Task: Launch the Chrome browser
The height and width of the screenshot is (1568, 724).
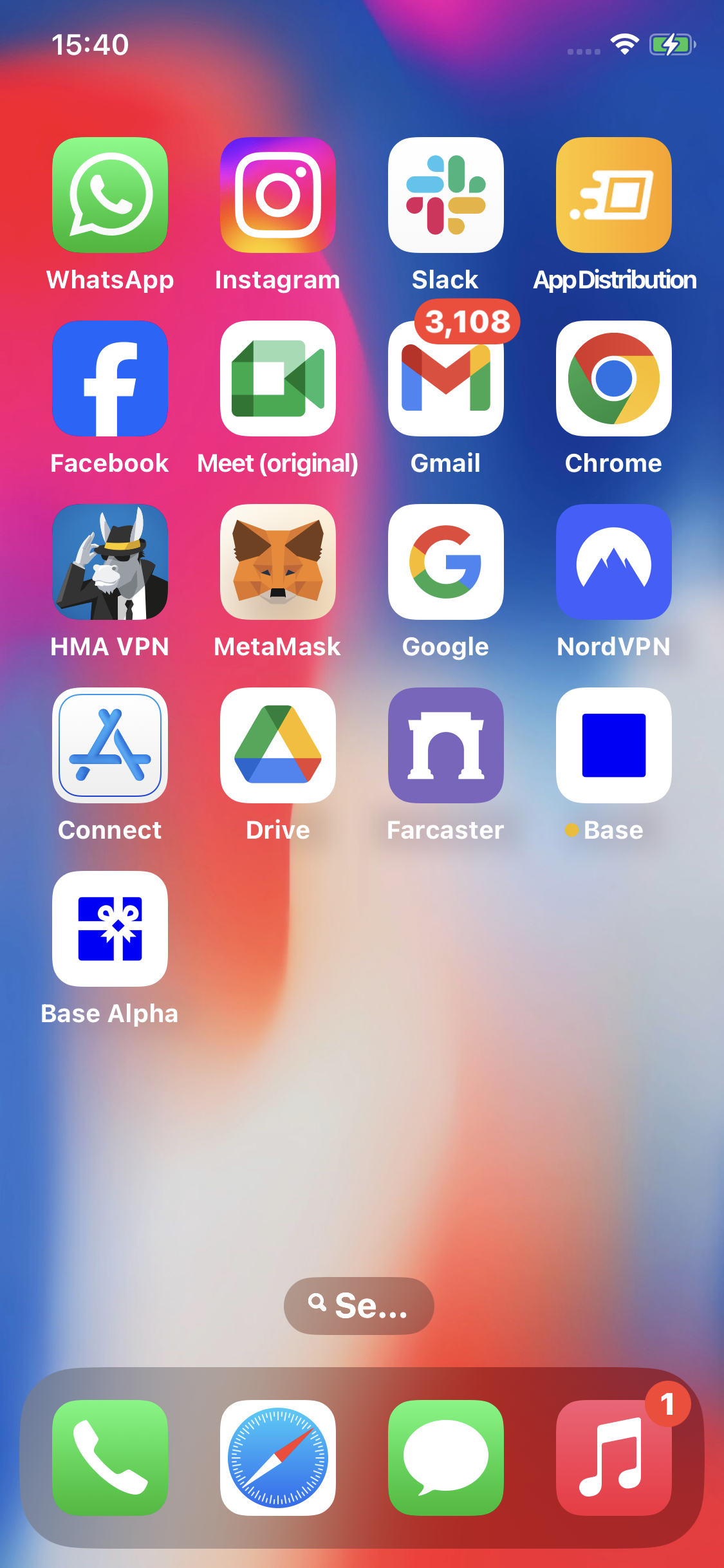Action: [613, 378]
